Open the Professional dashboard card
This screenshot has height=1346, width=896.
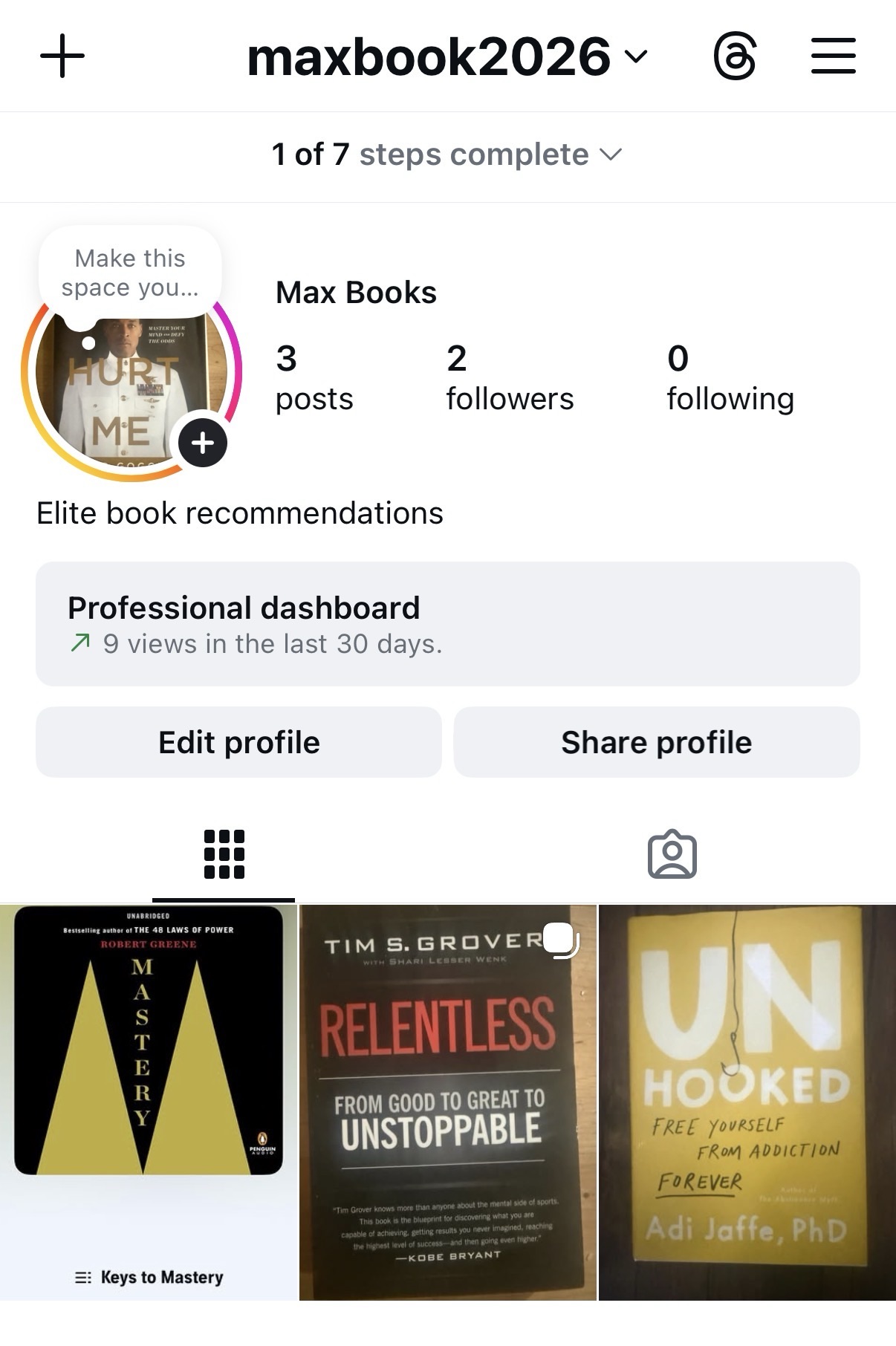coord(447,624)
